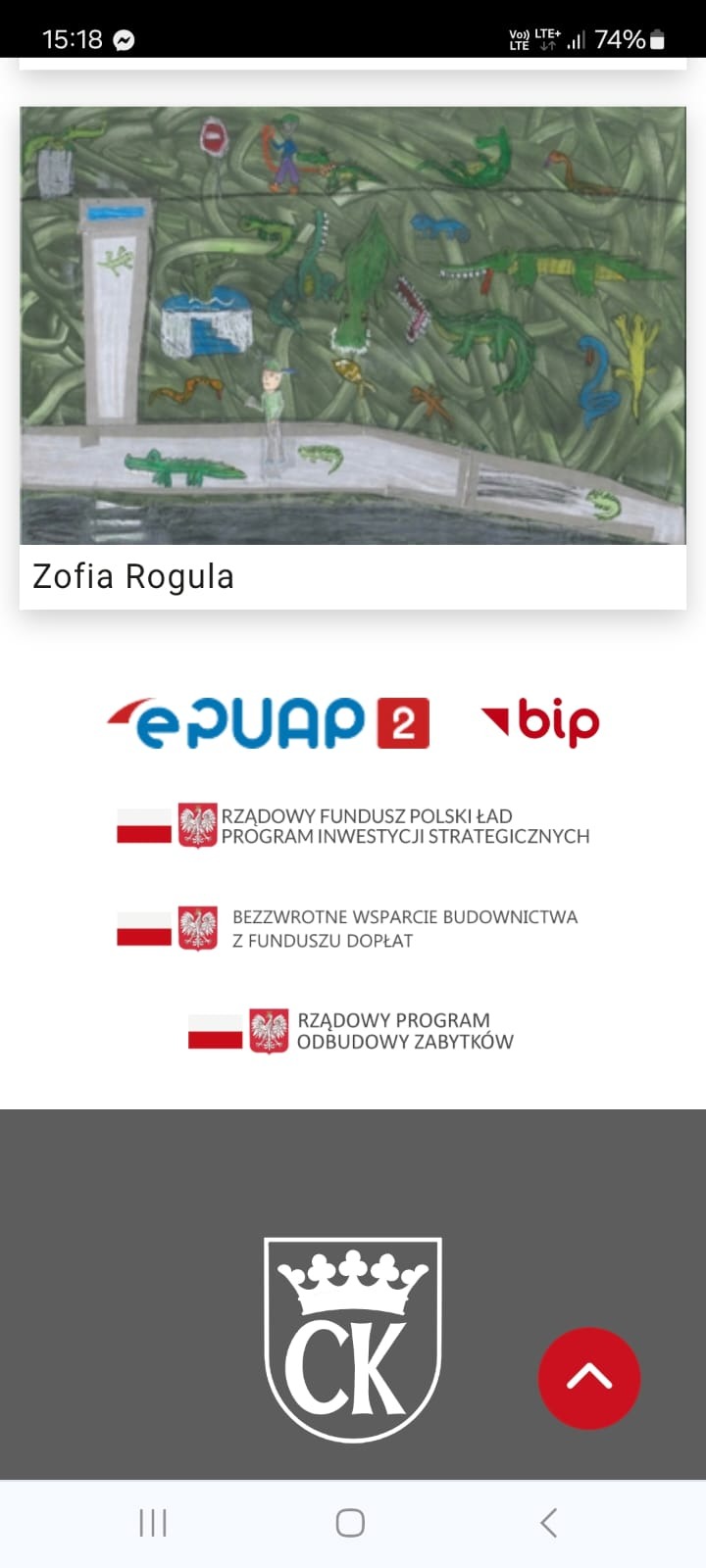The height and width of the screenshot is (1568, 706).
Task: Go back using the system back button
Action: point(549,1523)
